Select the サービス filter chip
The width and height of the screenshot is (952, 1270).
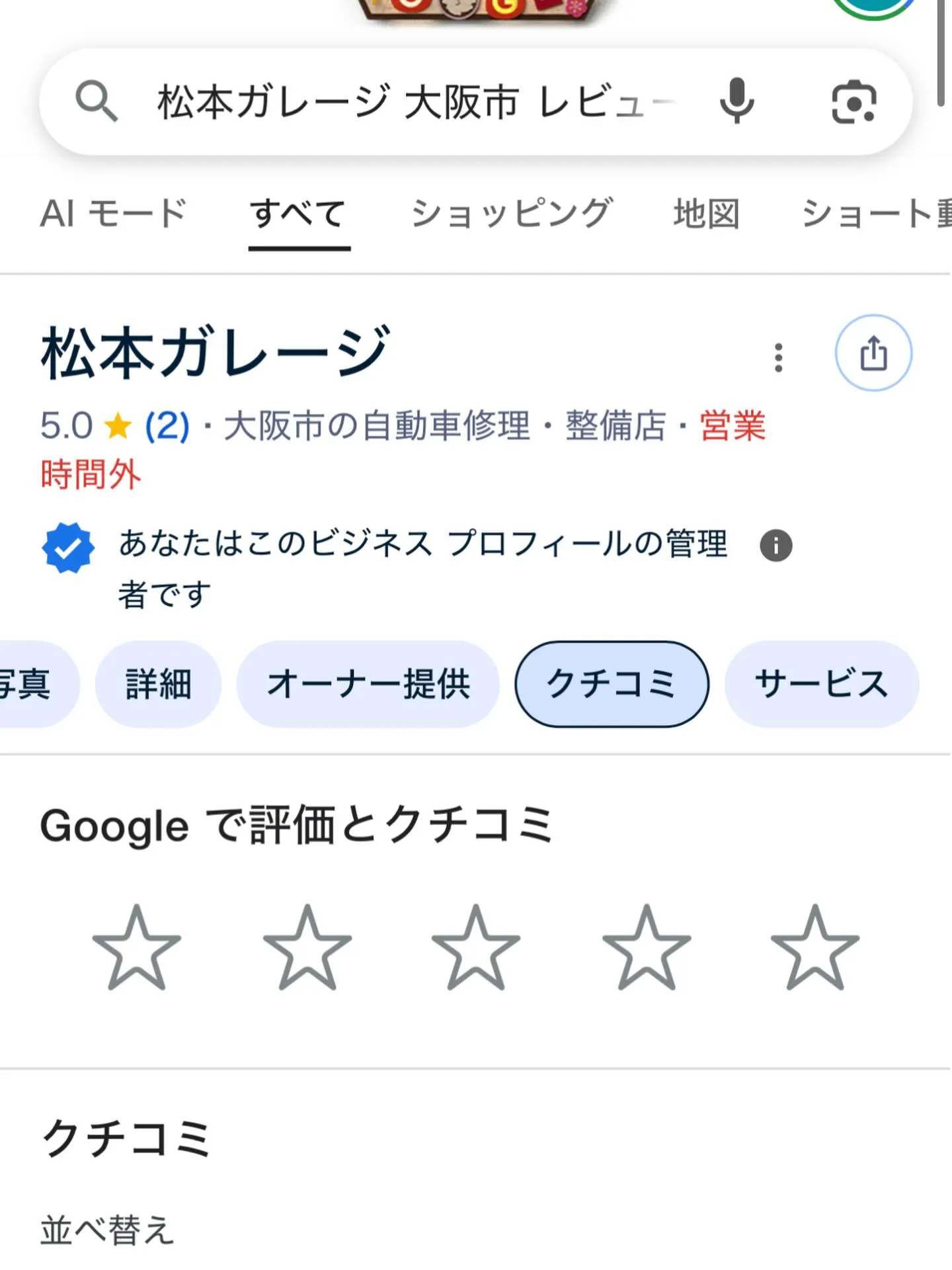821,685
